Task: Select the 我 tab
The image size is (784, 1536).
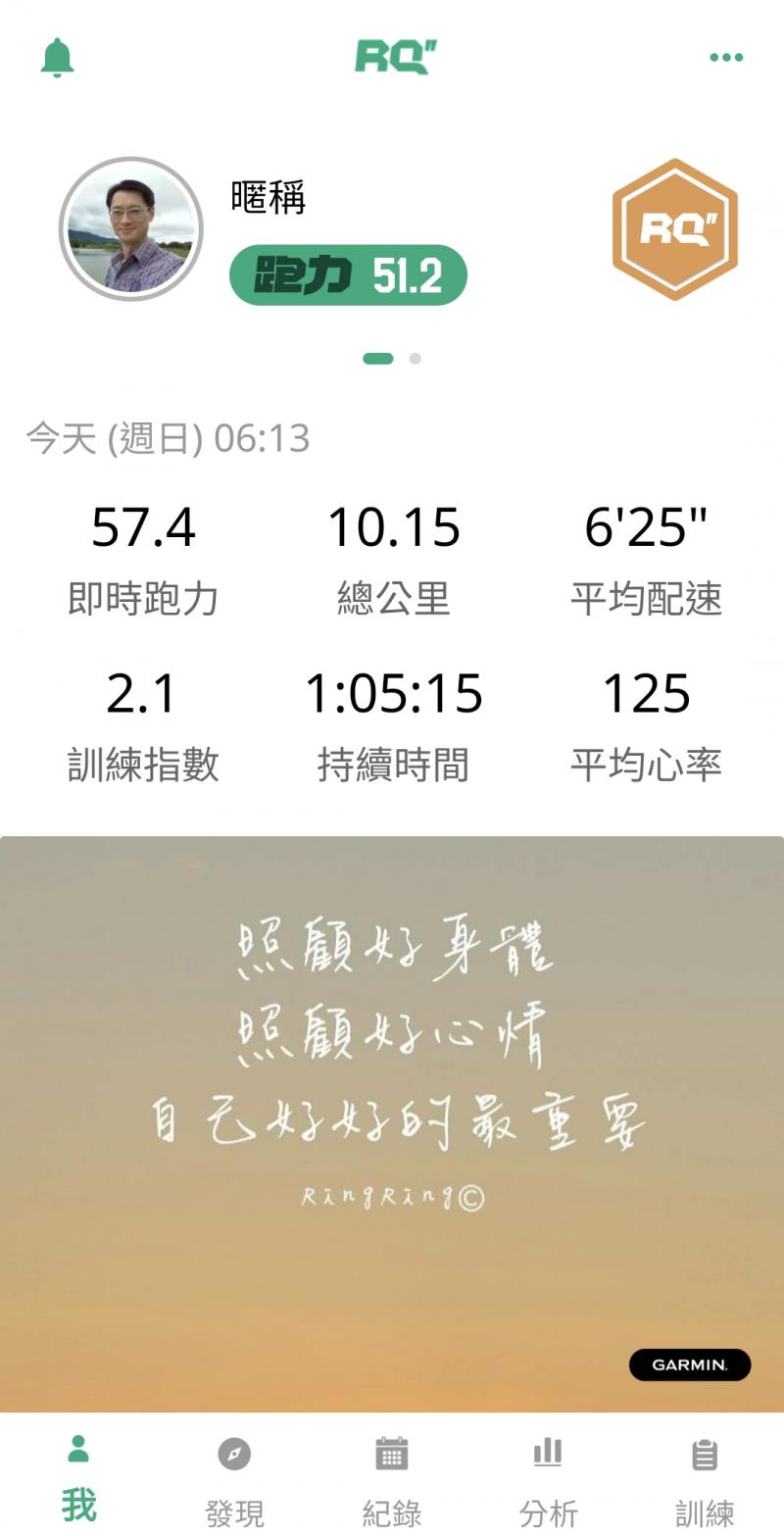Action: pyautogui.click(x=78, y=1478)
